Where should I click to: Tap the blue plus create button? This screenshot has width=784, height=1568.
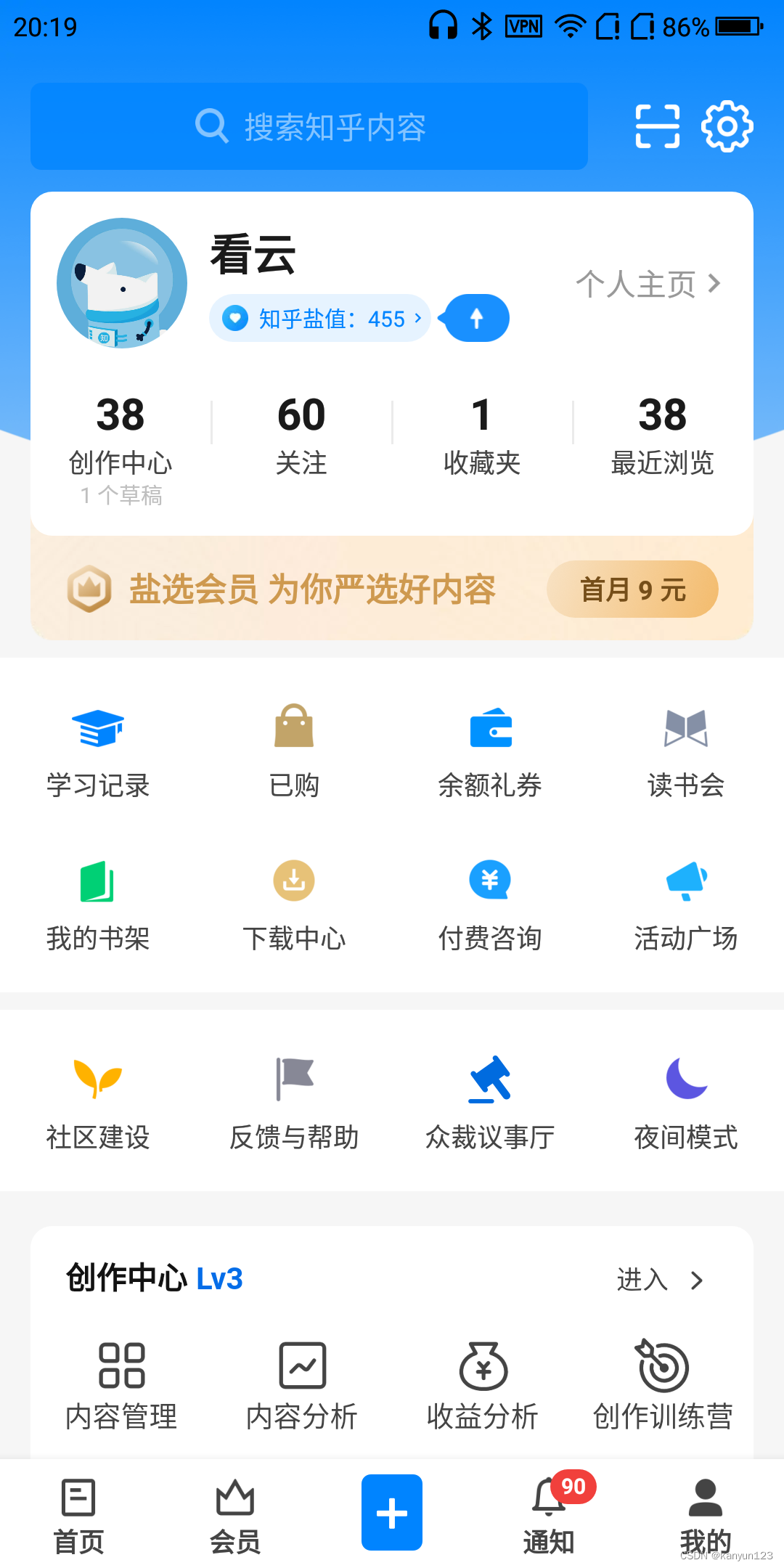(392, 1513)
